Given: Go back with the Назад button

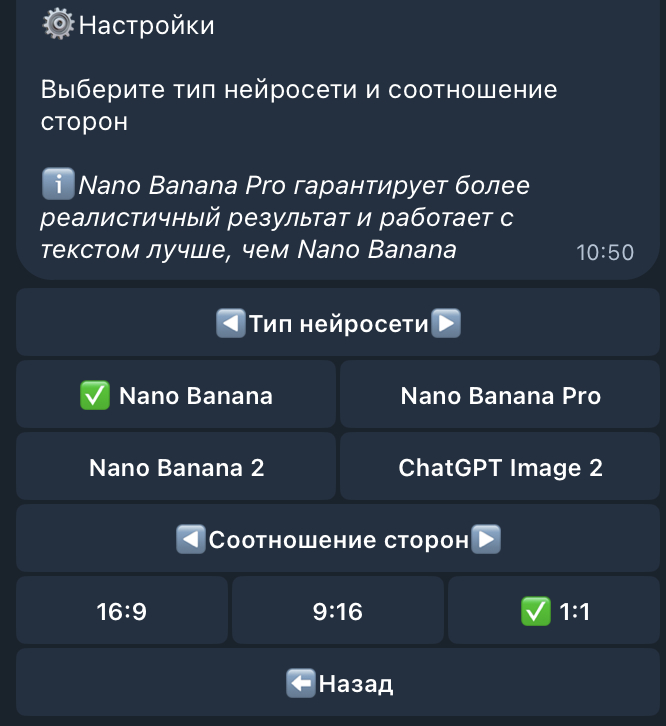Looking at the screenshot, I should 338,682.
